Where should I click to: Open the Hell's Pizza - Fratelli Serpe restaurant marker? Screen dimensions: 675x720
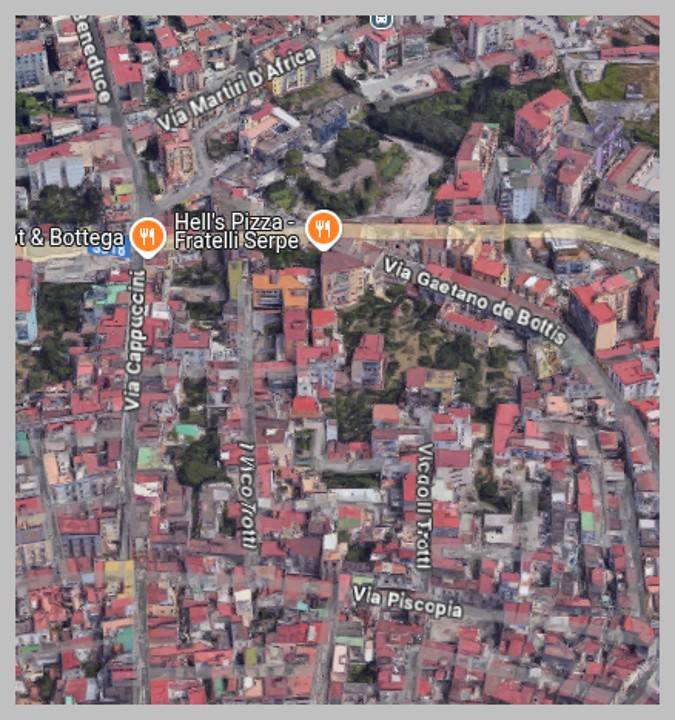coord(323,229)
